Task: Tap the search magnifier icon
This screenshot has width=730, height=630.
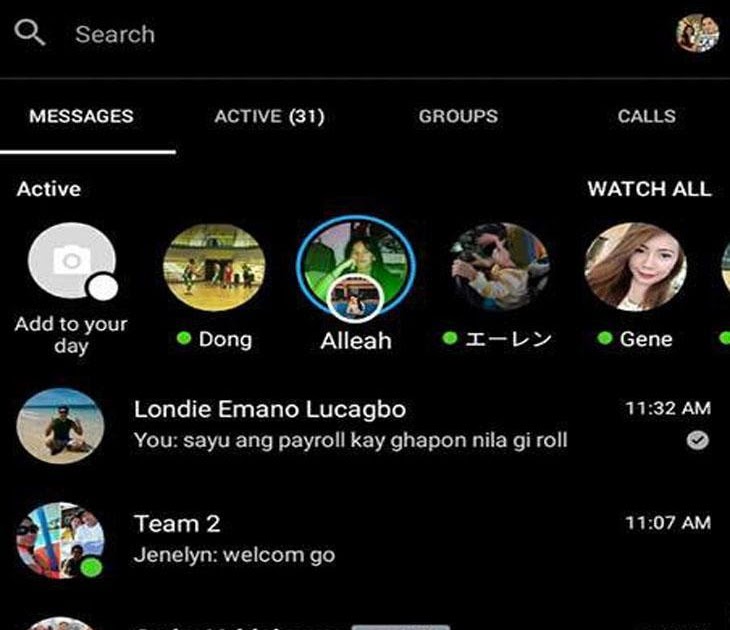Action: [x=30, y=33]
